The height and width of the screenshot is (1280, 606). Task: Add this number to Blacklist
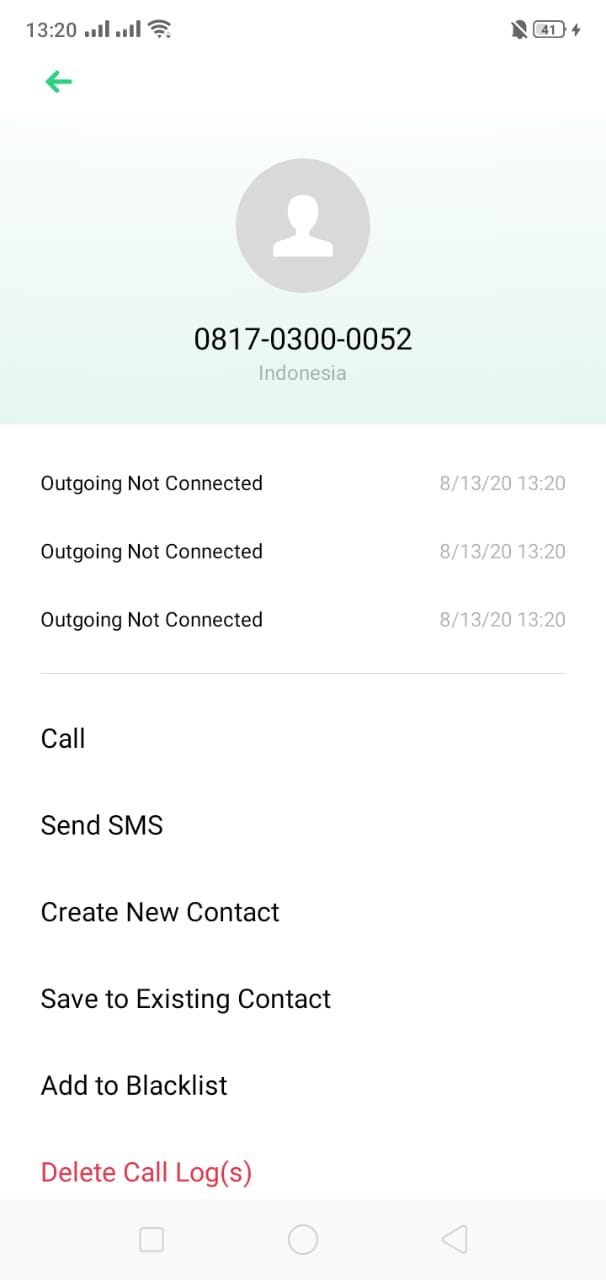click(x=134, y=1086)
